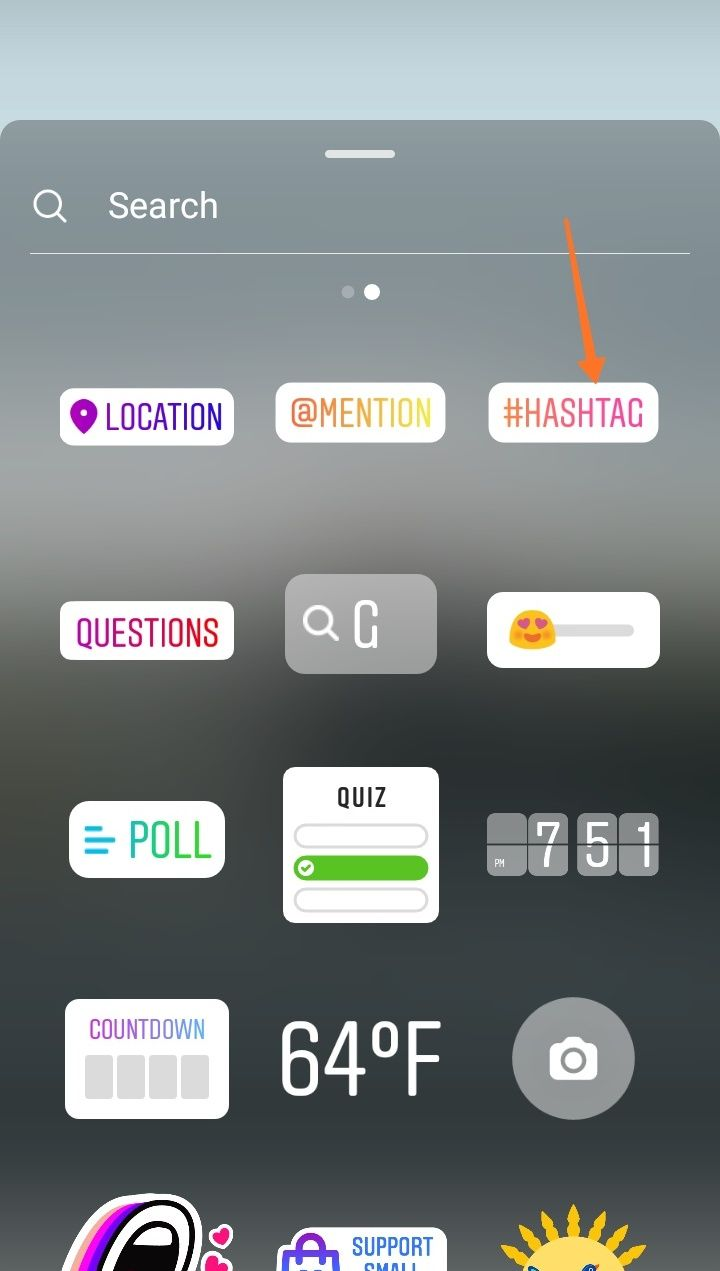Select the @MENTION sticker
720x1271 pixels.
click(x=360, y=411)
